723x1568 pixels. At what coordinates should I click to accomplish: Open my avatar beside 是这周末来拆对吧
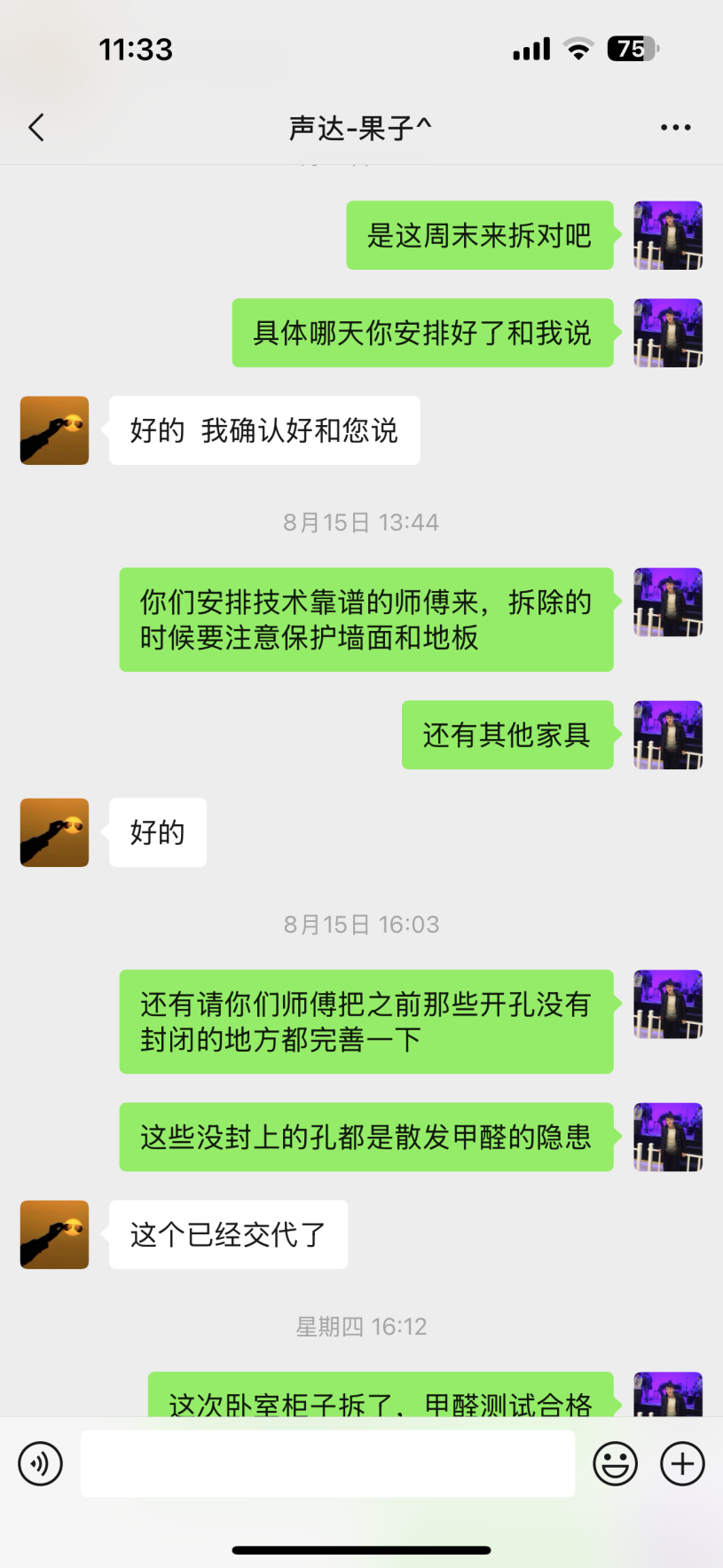click(667, 235)
